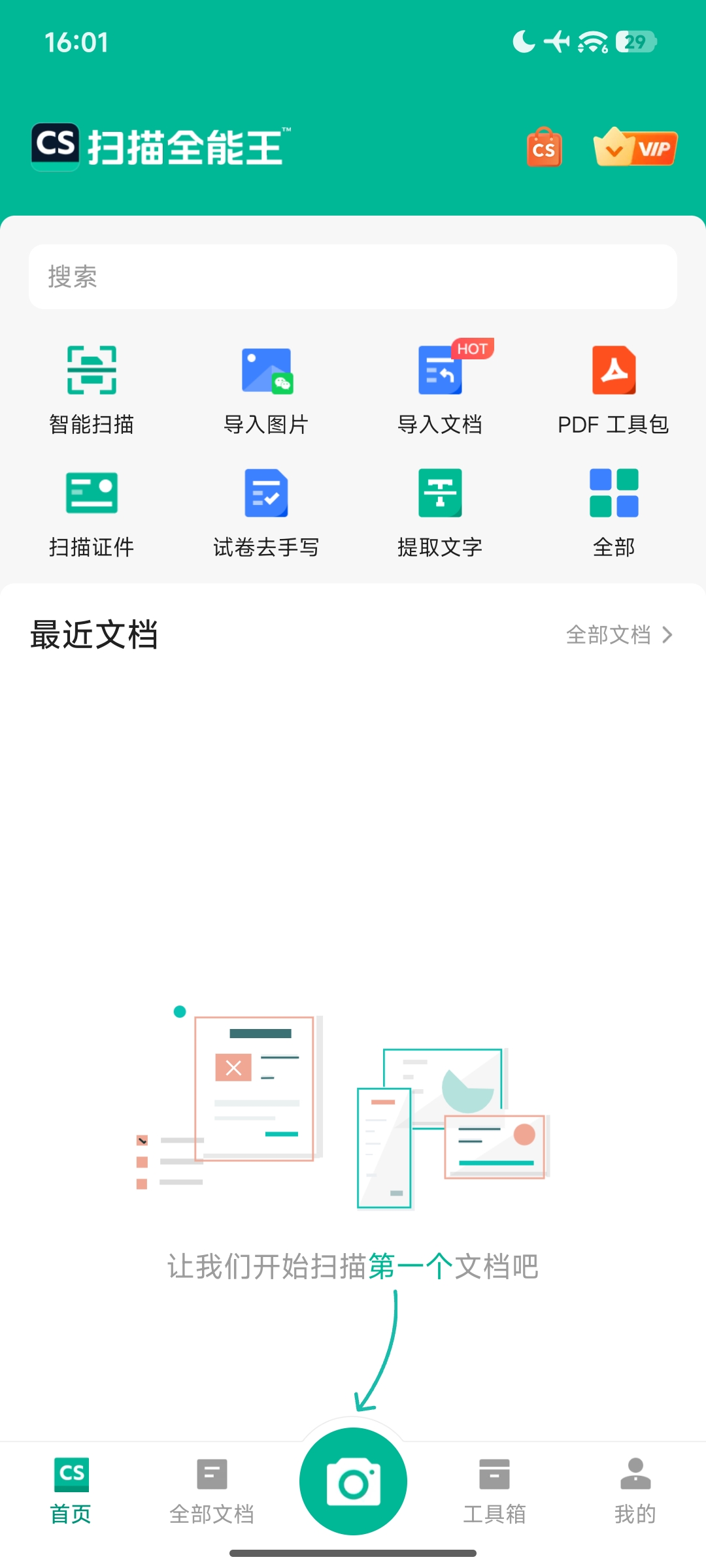Open the 导入文档 import document feature
The width and height of the screenshot is (706, 1568).
coord(440,387)
